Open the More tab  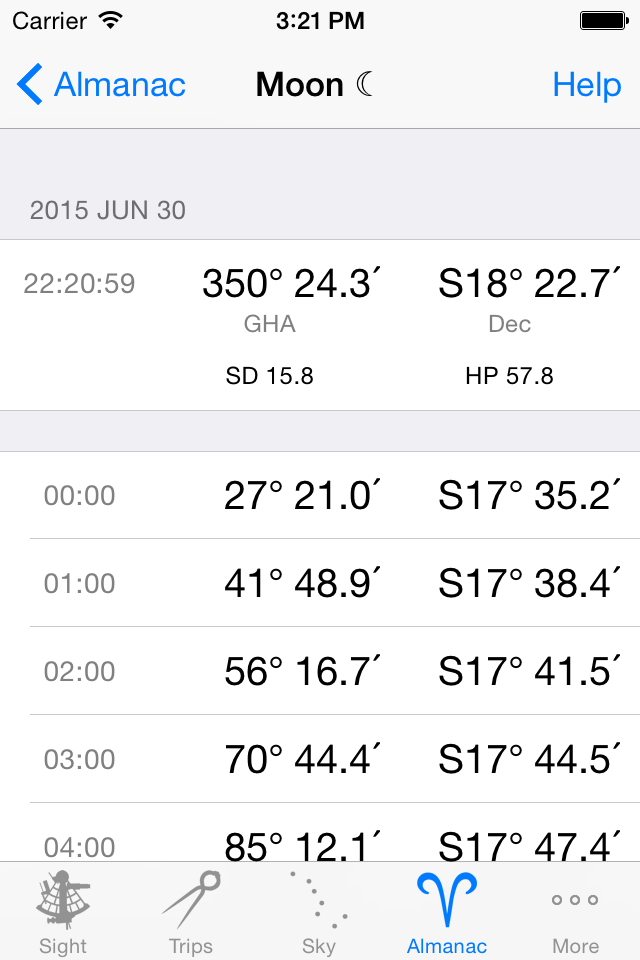point(575,912)
